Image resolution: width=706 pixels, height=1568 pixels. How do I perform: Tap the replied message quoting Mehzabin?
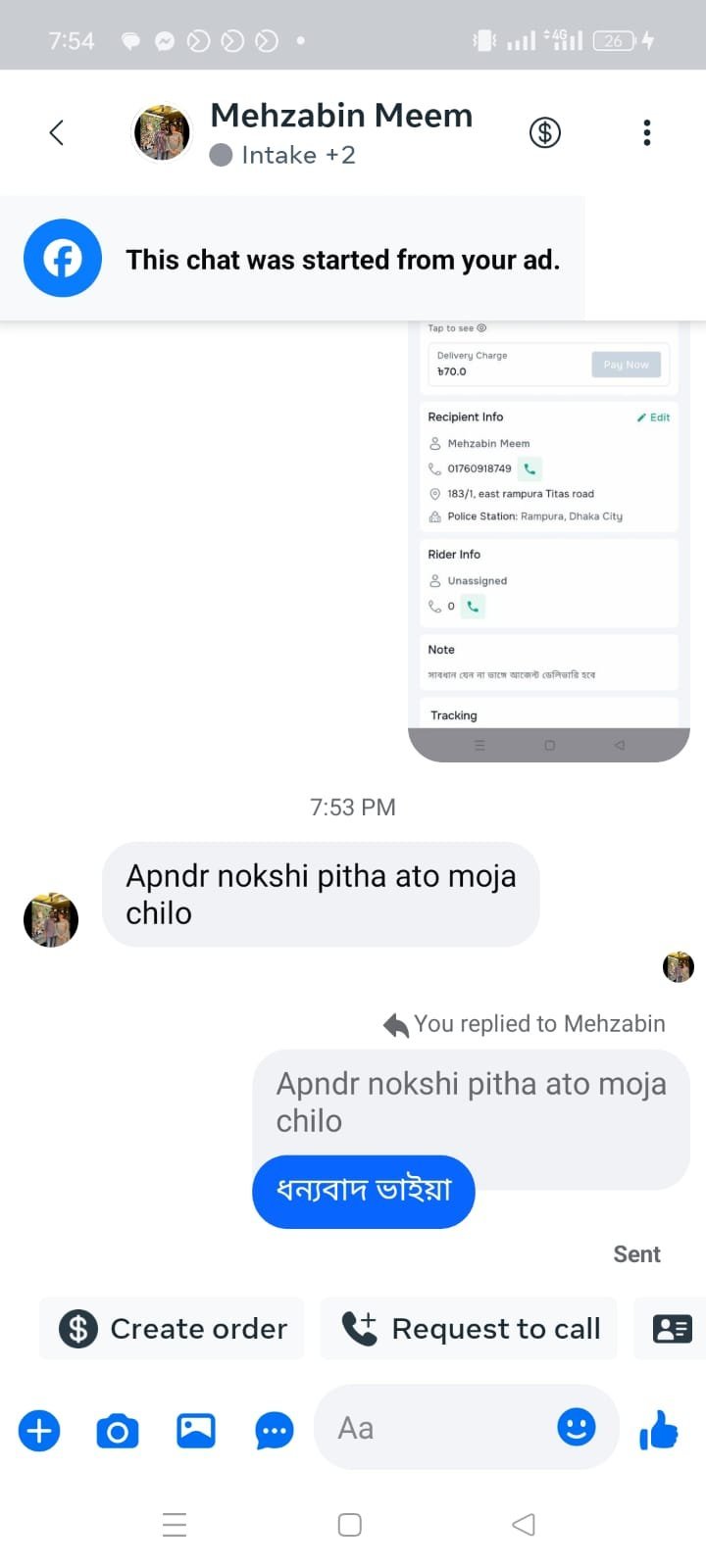[471, 1102]
